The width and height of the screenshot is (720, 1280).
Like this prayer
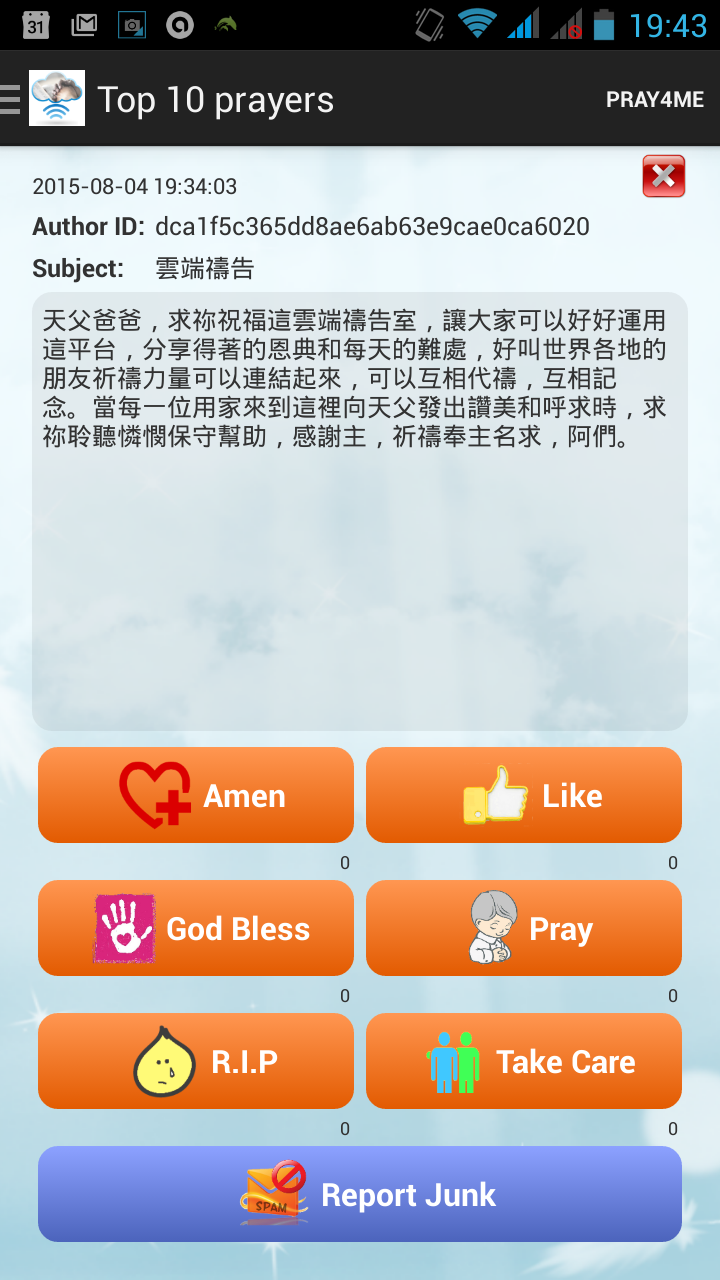coord(523,795)
